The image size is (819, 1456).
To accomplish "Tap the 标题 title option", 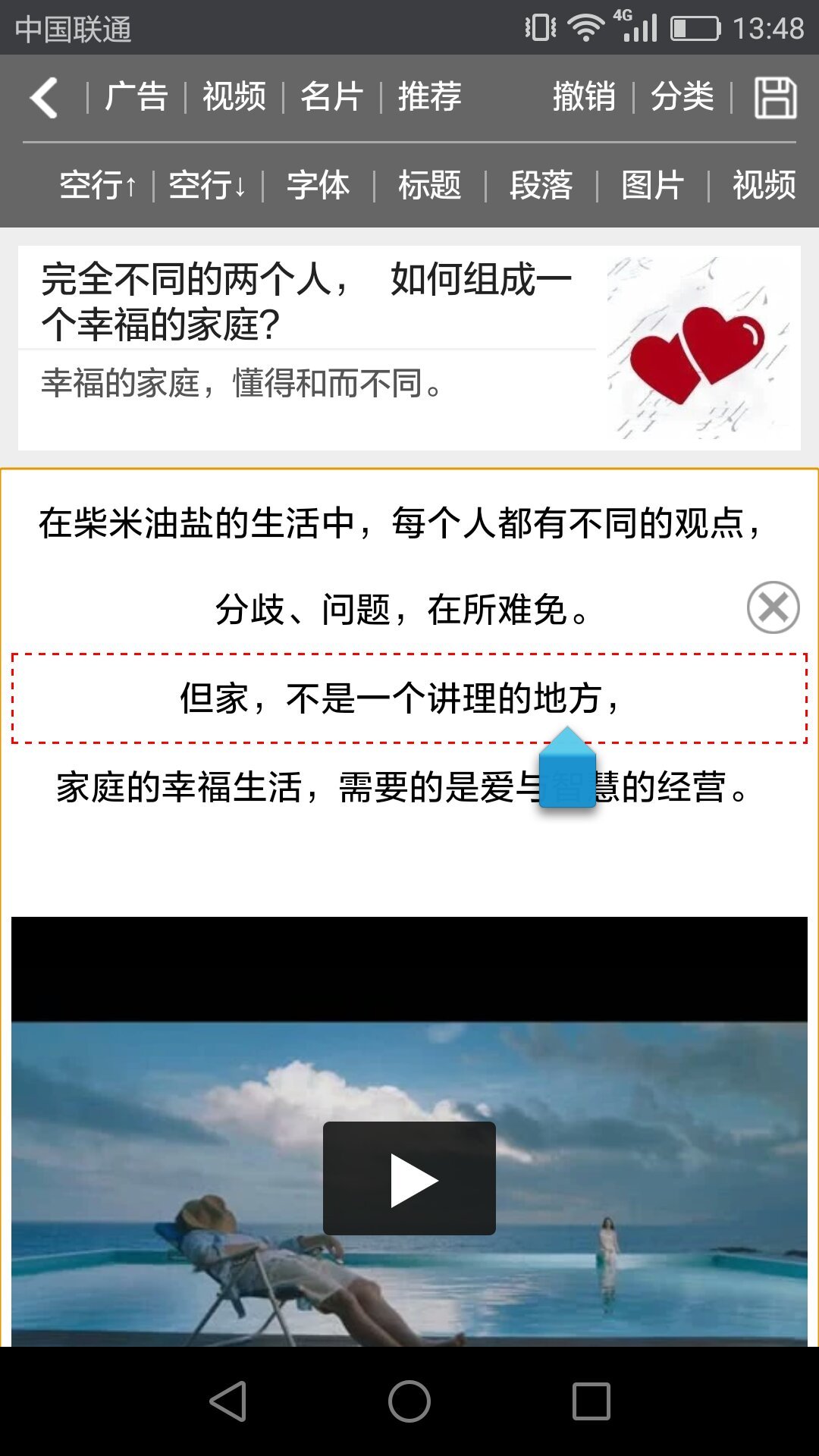I will (429, 185).
